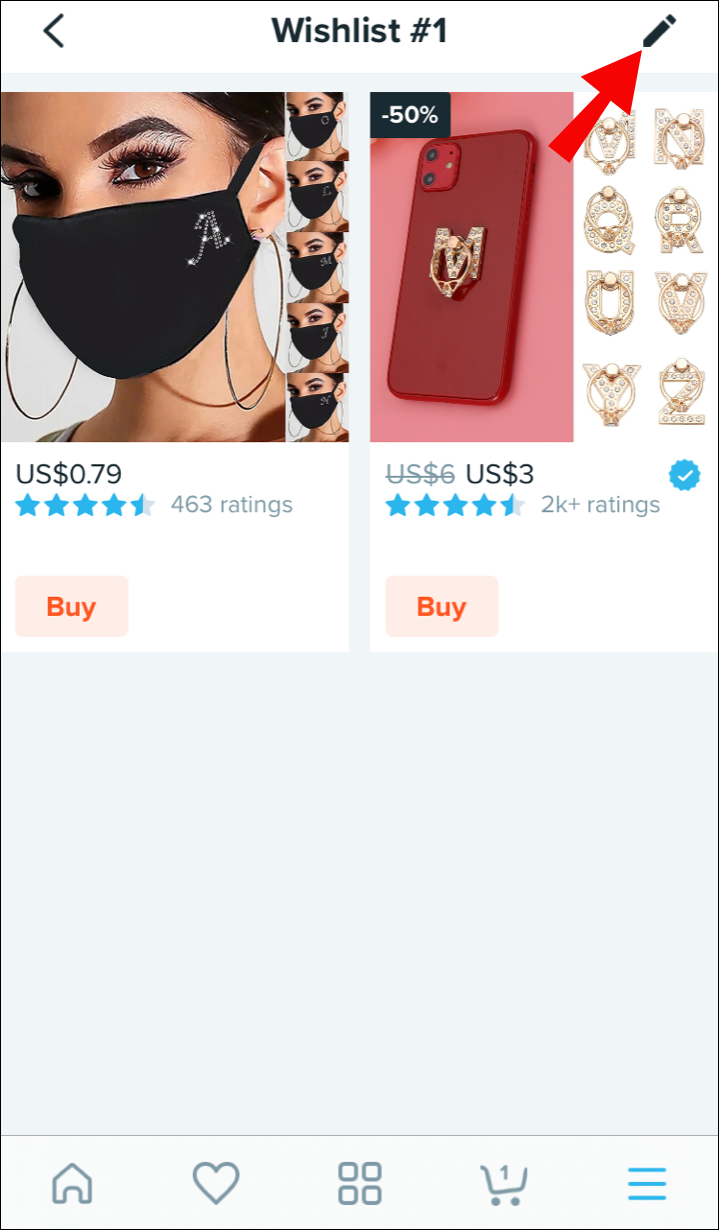The height and width of the screenshot is (1230, 719).
Task: Buy the US$0.79 face mask
Action: click(x=72, y=606)
